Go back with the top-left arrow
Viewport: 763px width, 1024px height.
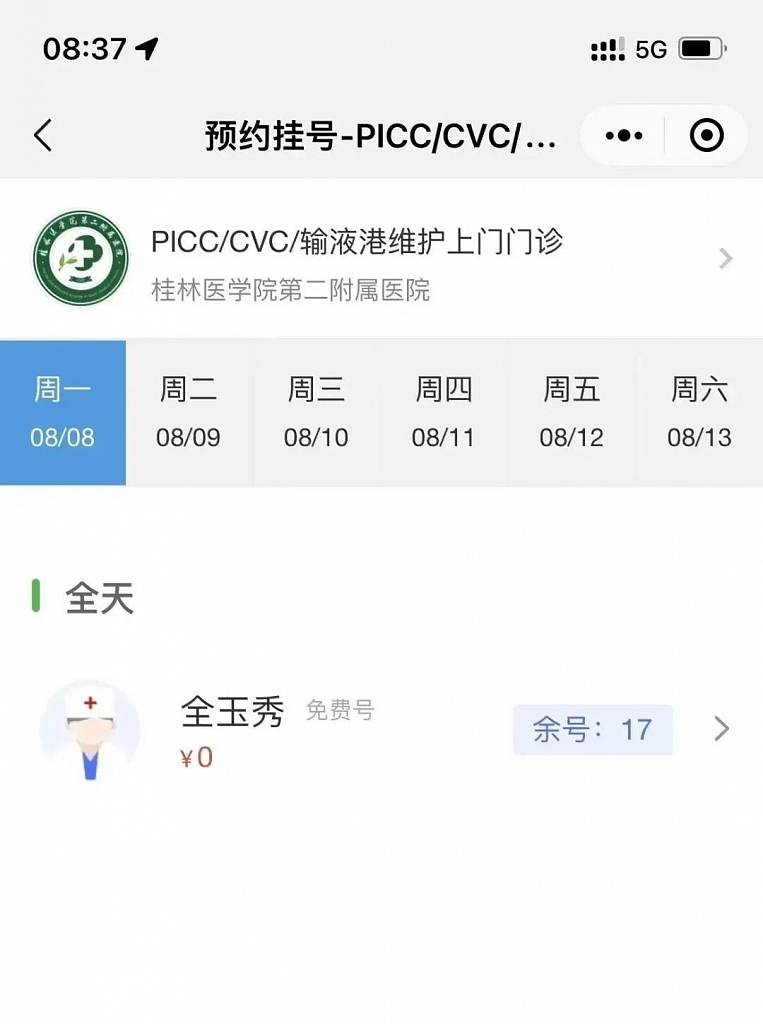click(x=43, y=135)
